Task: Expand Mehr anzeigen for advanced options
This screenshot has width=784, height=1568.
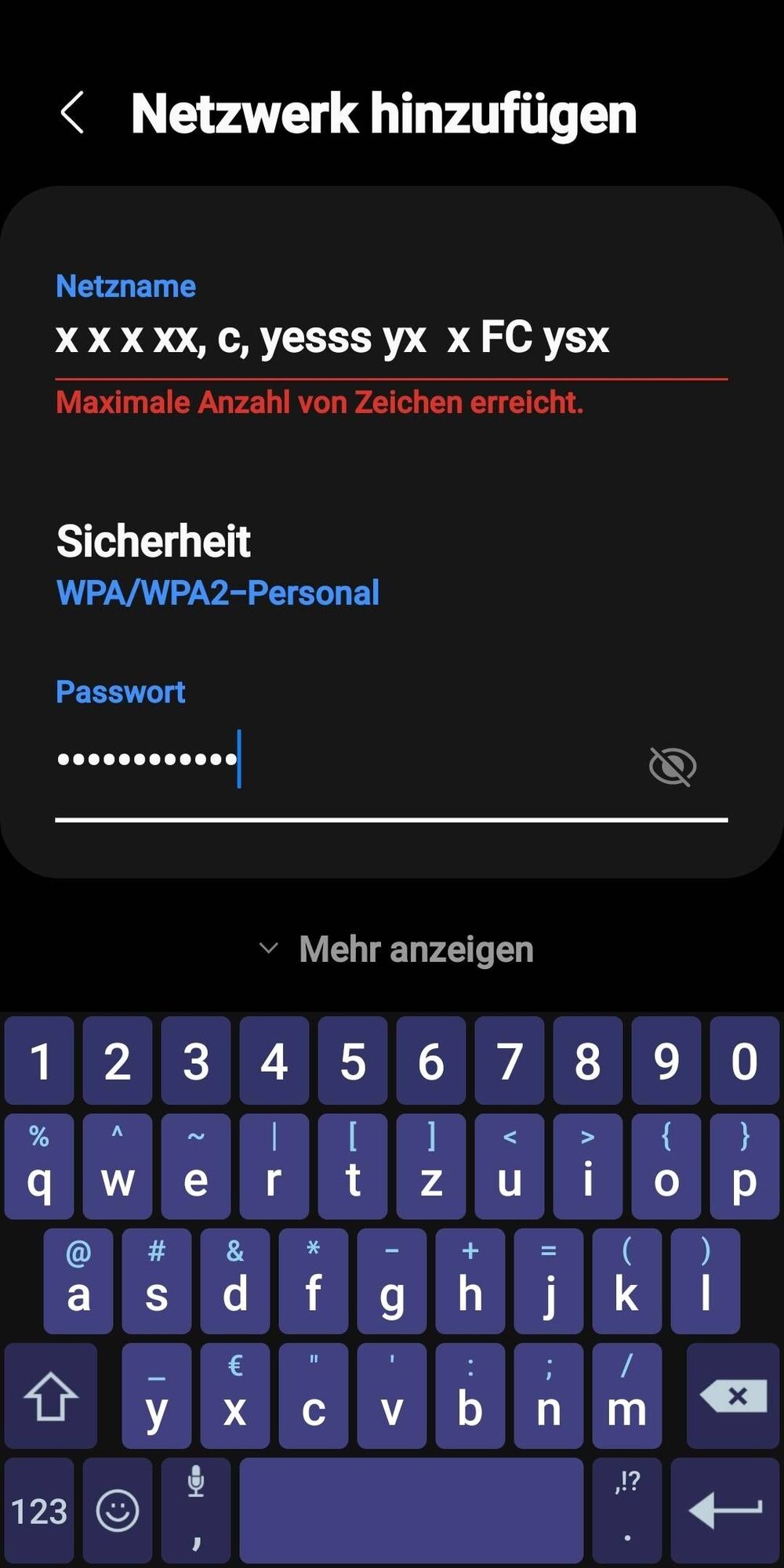Action: pos(415,948)
